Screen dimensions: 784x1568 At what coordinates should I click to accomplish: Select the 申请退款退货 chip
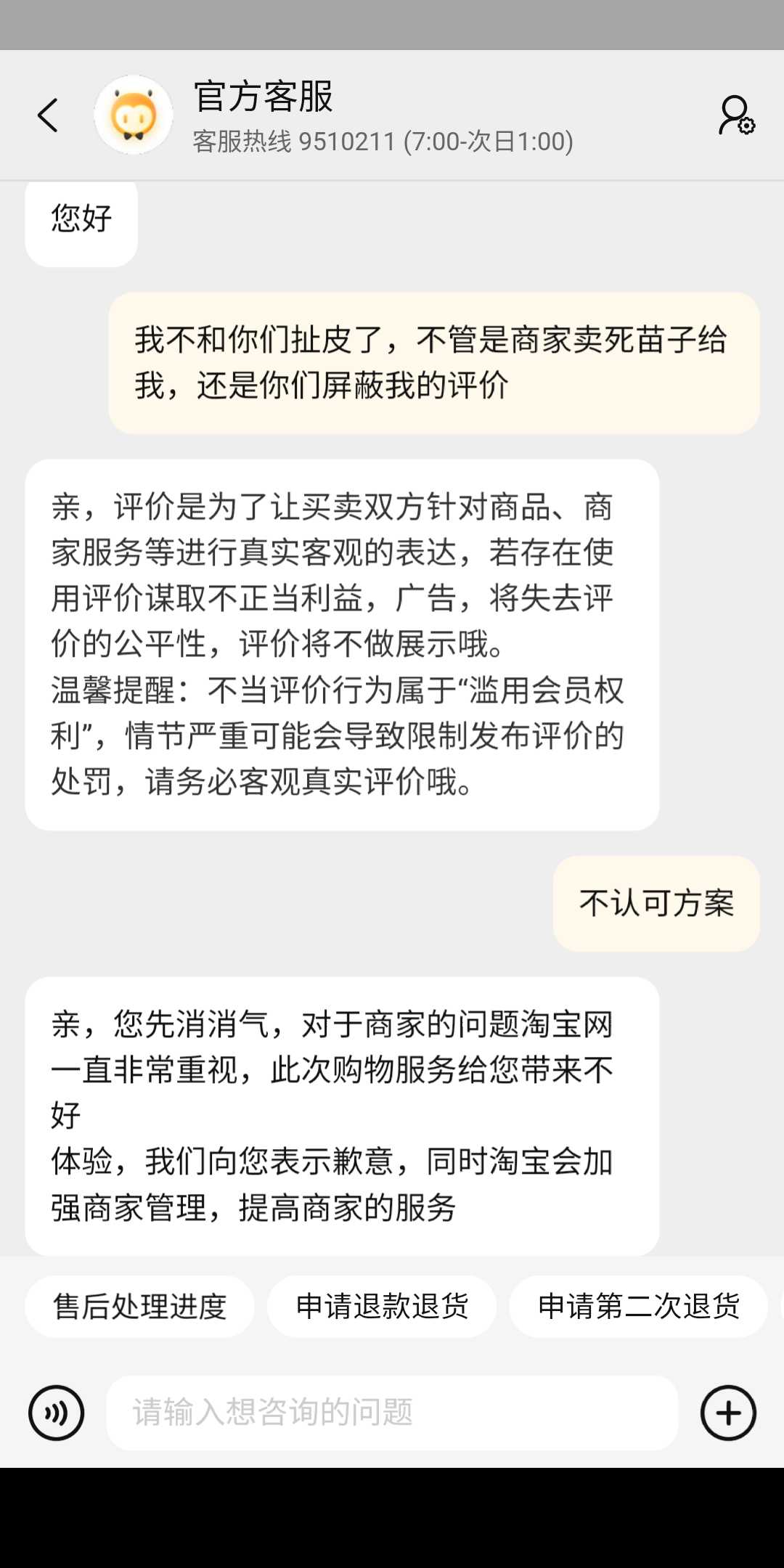pyautogui.click(x=382, y=1306)
